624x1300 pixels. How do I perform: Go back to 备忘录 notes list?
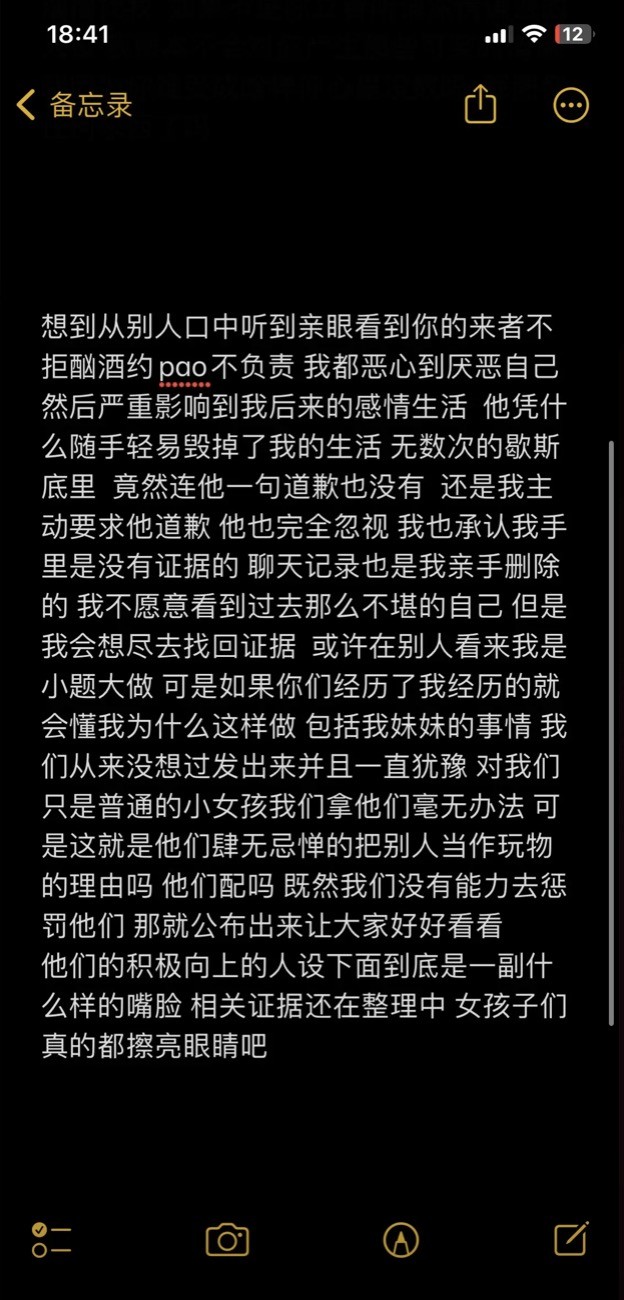pos(75,105)
